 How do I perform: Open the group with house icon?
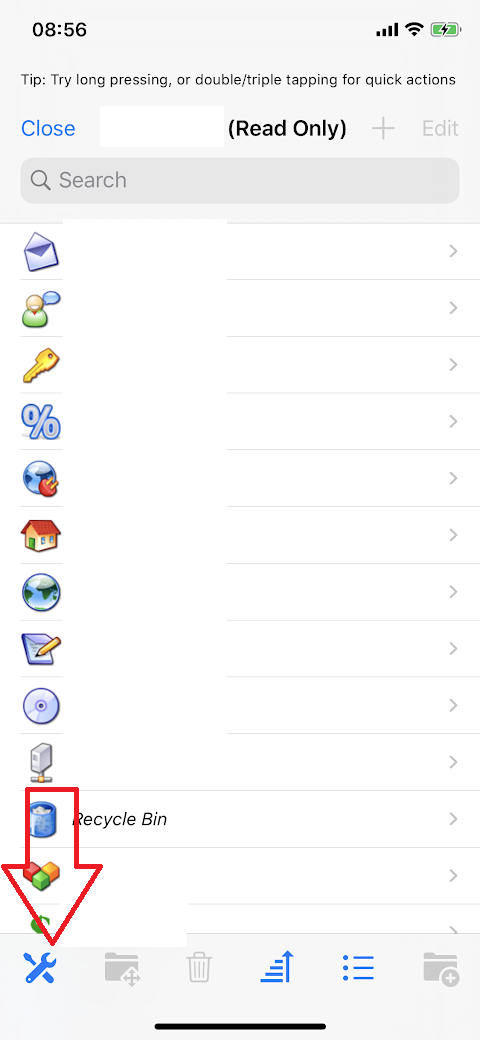click(240, 535)
